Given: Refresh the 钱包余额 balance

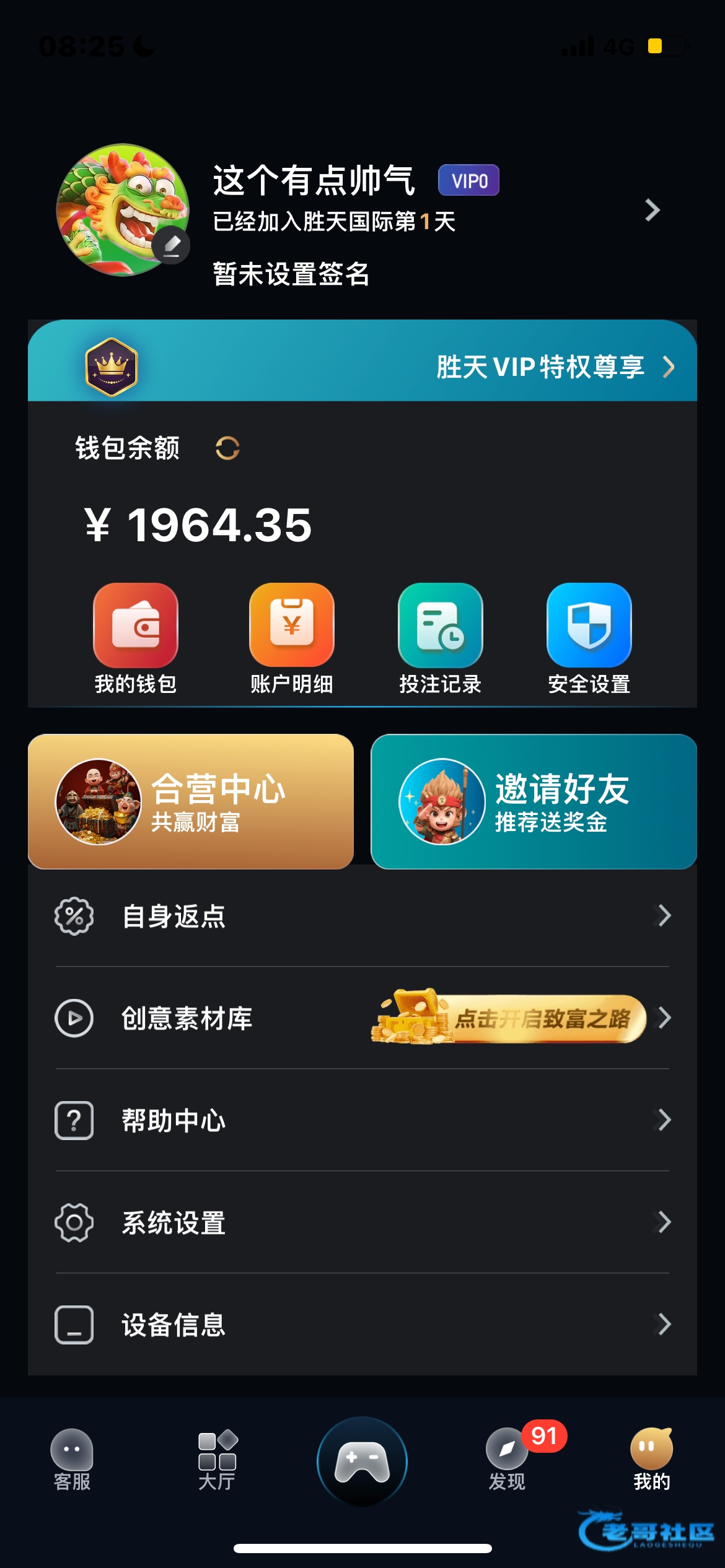Looking at the screenshot, I should click(x=227, y=448).
